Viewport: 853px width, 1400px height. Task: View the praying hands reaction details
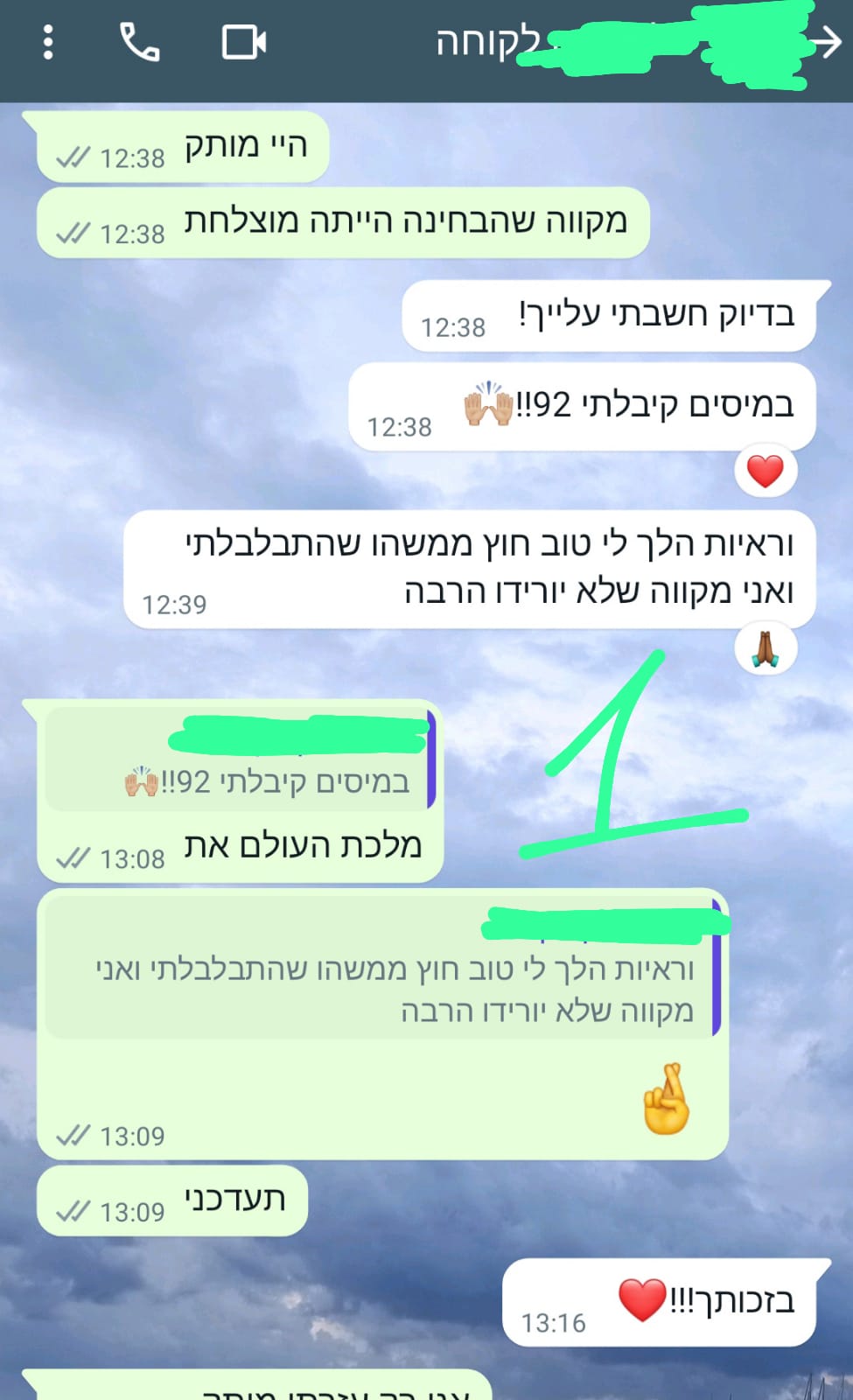click(x=766, y=649)
